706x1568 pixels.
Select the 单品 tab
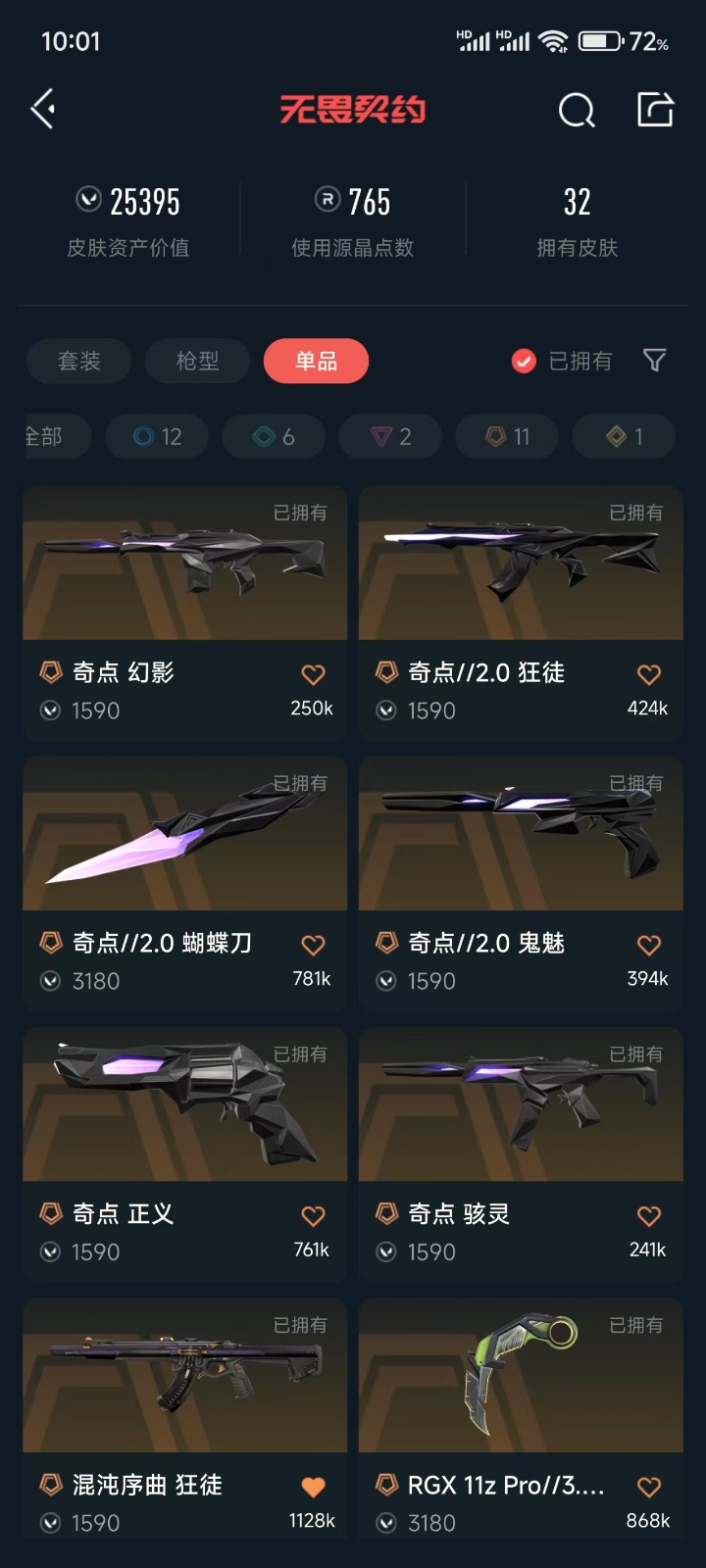tap(316, 361)
